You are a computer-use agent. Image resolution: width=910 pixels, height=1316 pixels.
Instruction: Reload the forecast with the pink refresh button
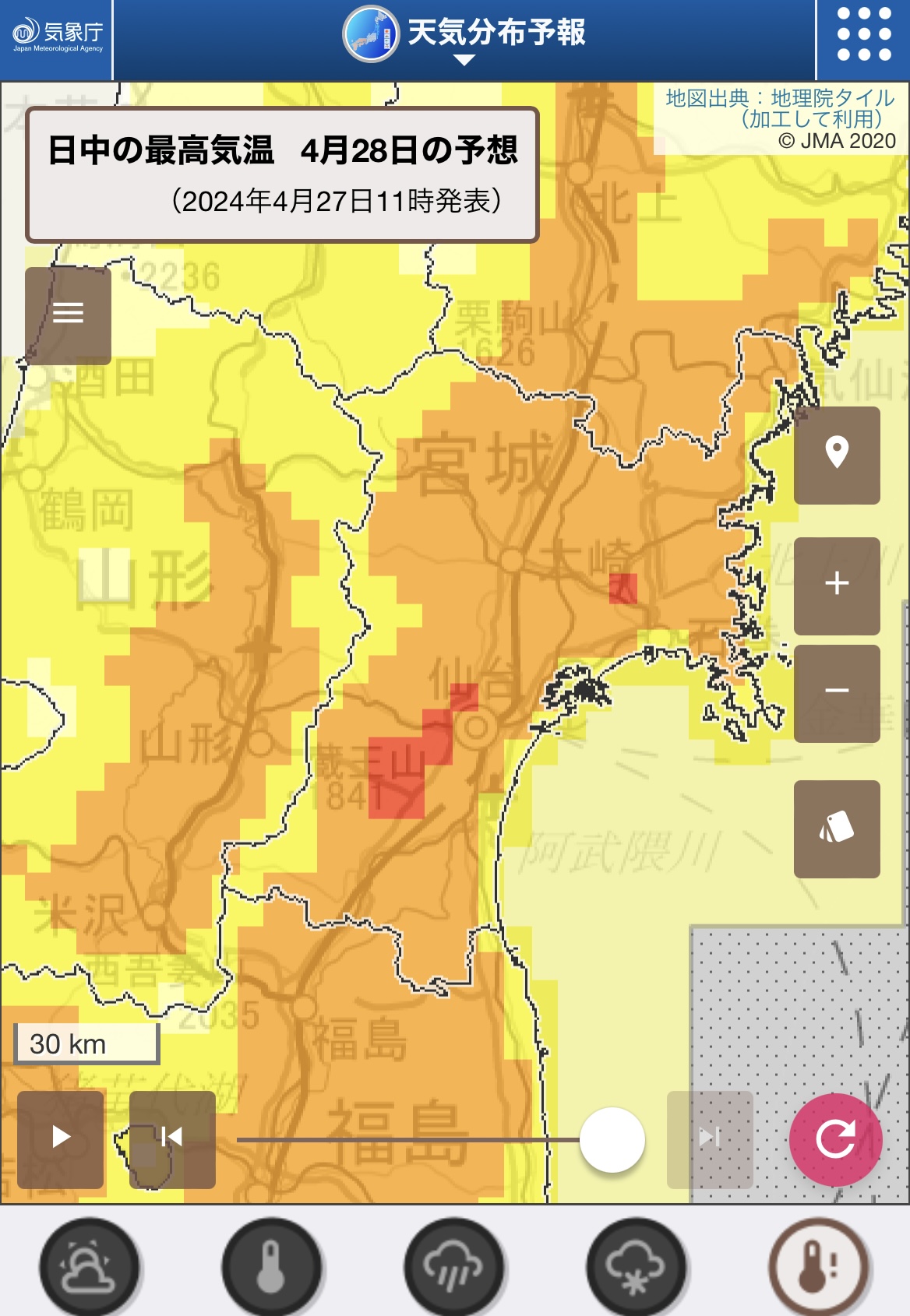tap(835, 1139)
